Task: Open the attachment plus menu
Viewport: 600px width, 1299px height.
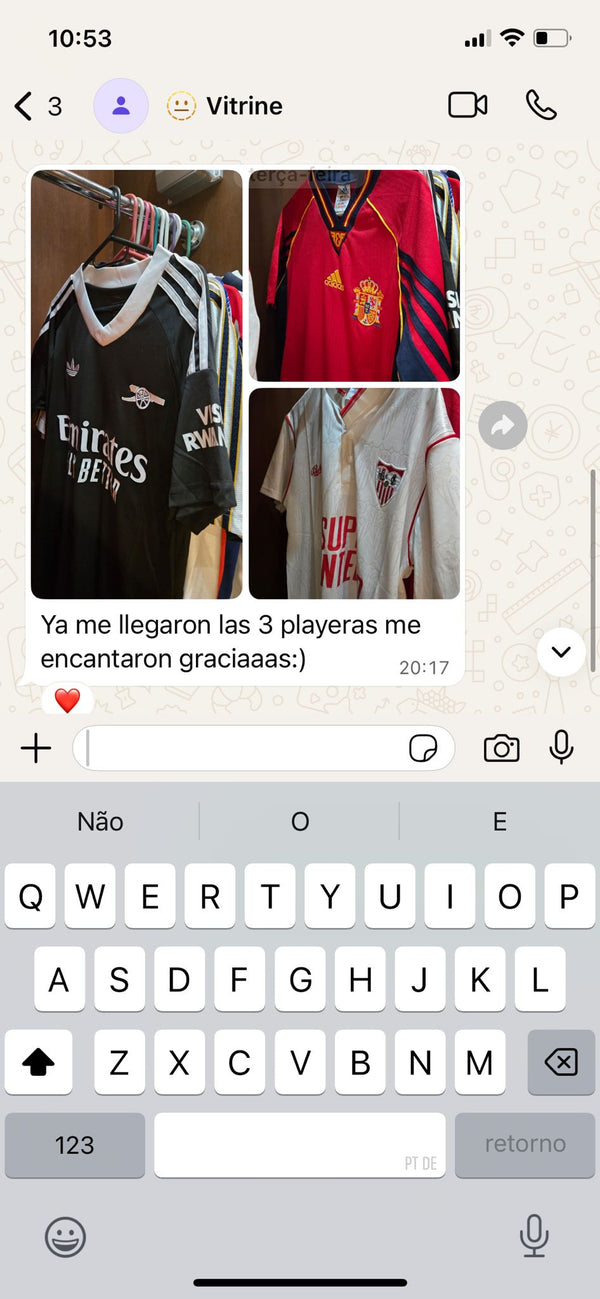Action: 36,748
